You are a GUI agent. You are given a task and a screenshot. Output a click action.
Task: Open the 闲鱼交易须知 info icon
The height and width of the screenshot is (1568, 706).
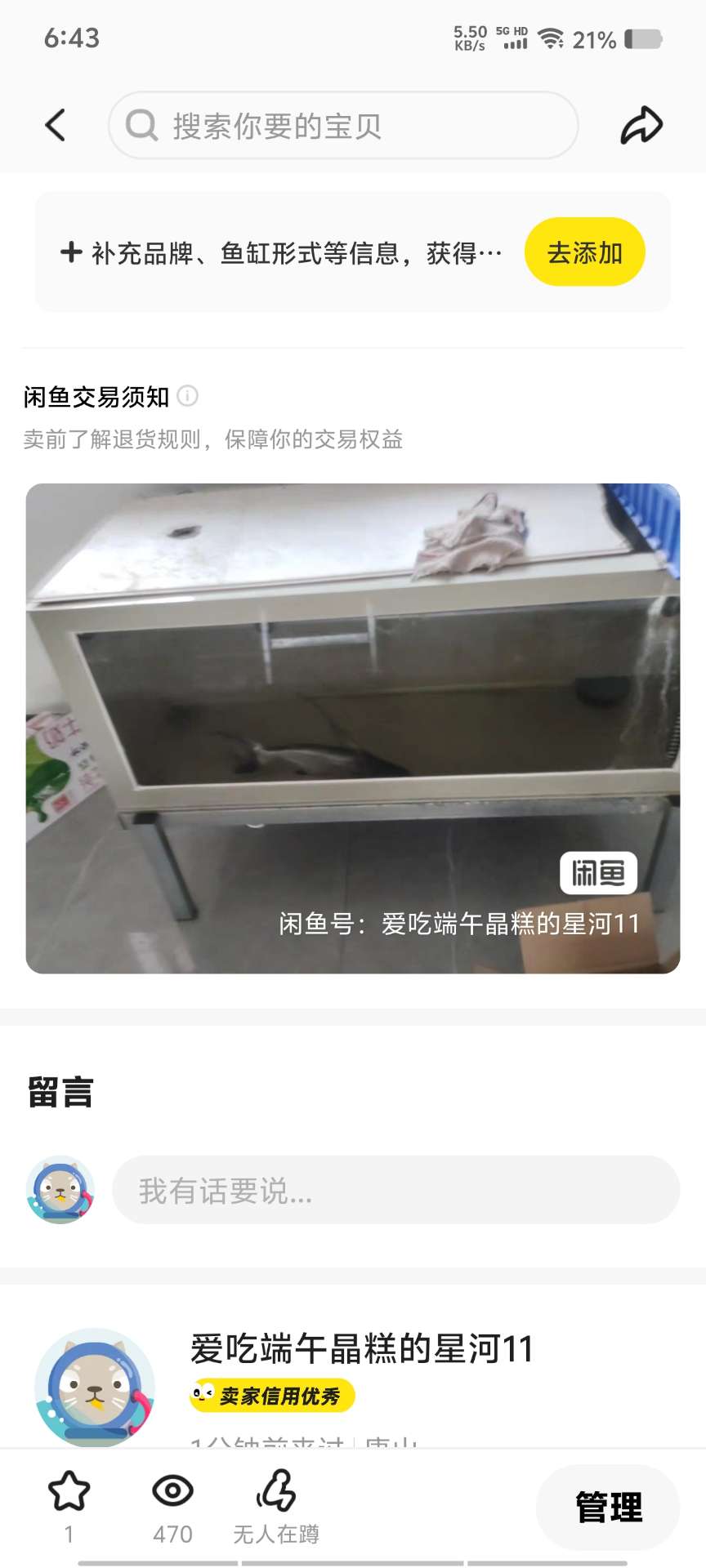[x=188, y=396]
